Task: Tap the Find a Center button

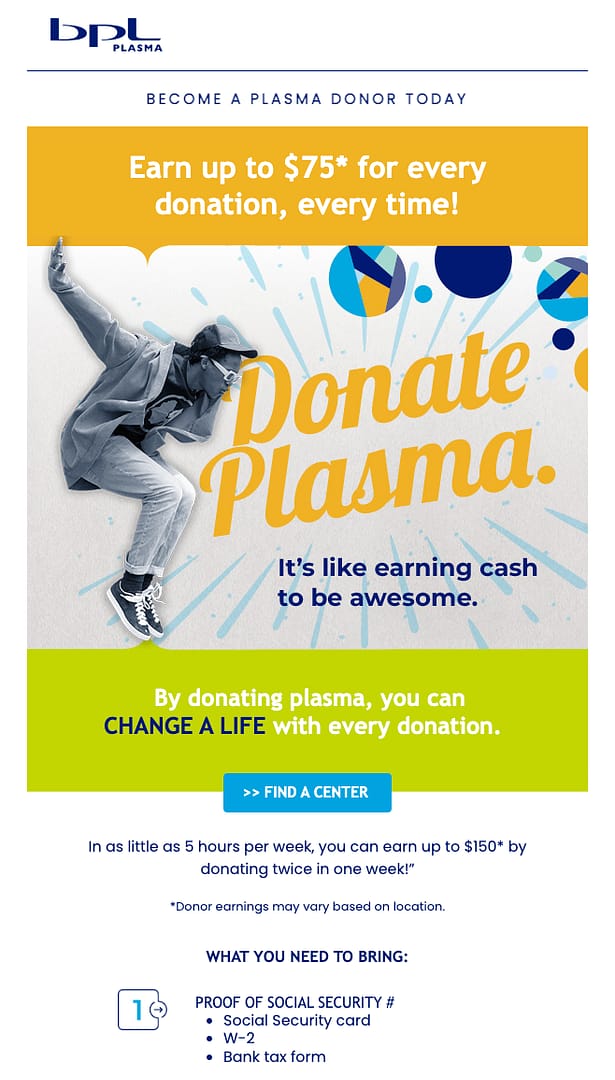Action: tap(307, 792)
